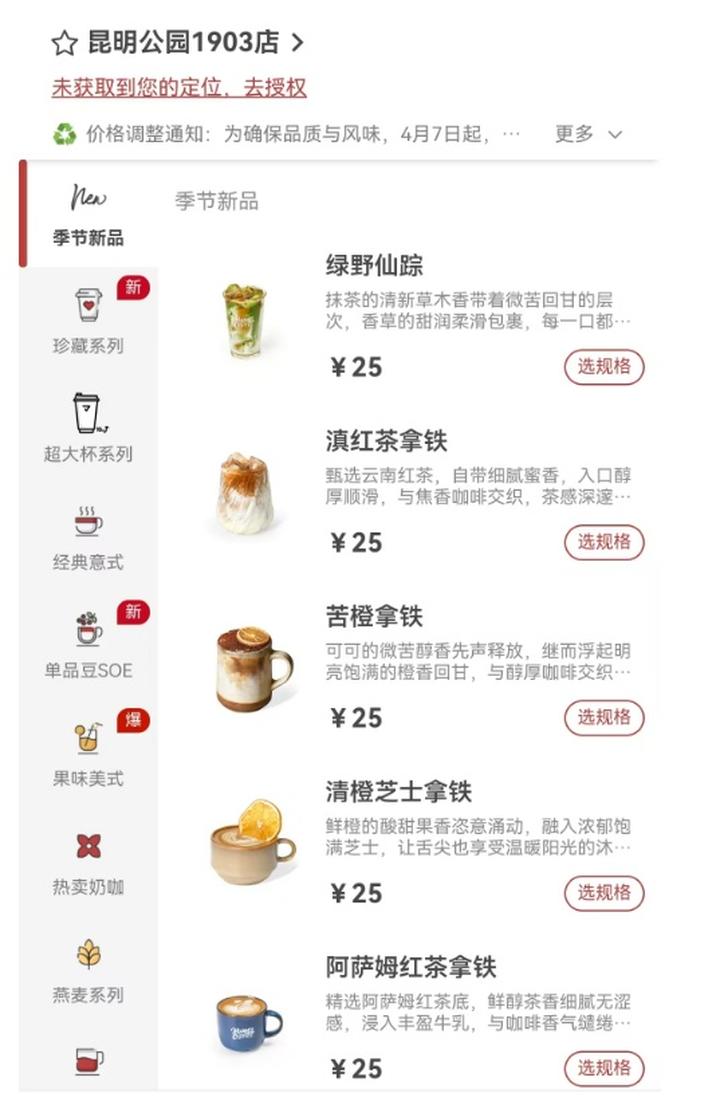Image resolution: width=720 pixels, height=1105 pixels.
Task: Open the 绿野仙踪 drink photo
Action: pos(245,320)
